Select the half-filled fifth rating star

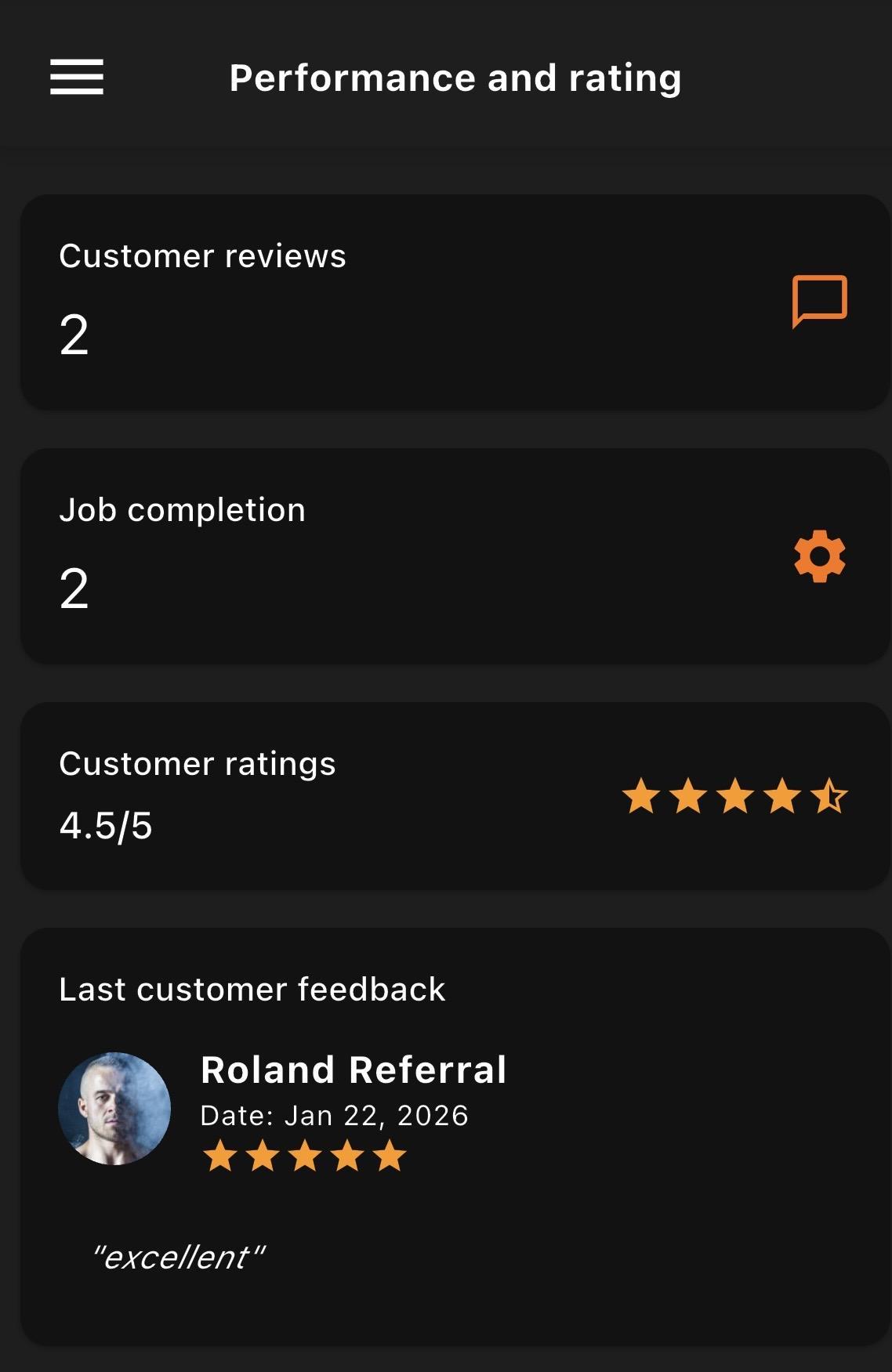click(831, 795)
